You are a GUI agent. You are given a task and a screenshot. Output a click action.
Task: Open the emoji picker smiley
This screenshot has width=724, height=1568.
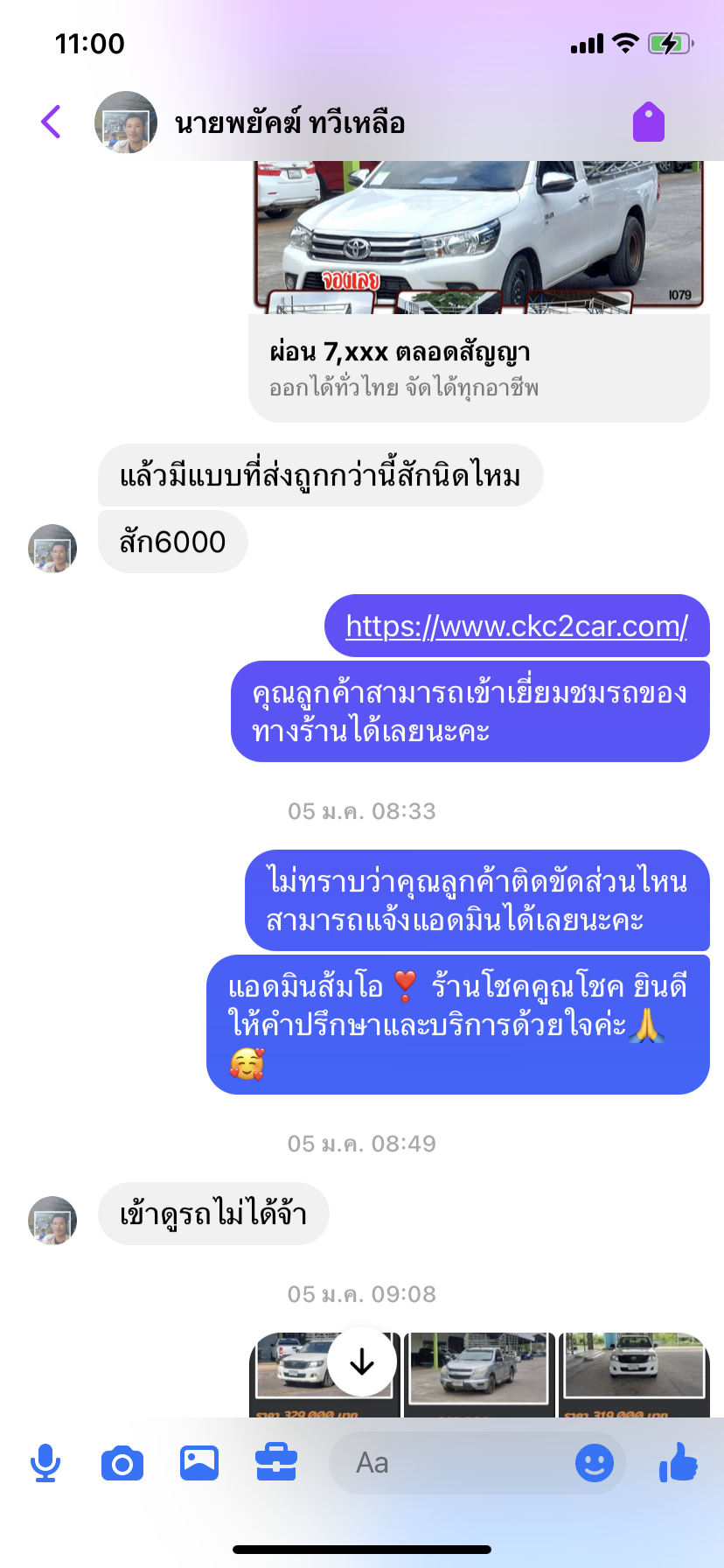click(595, 1463)
